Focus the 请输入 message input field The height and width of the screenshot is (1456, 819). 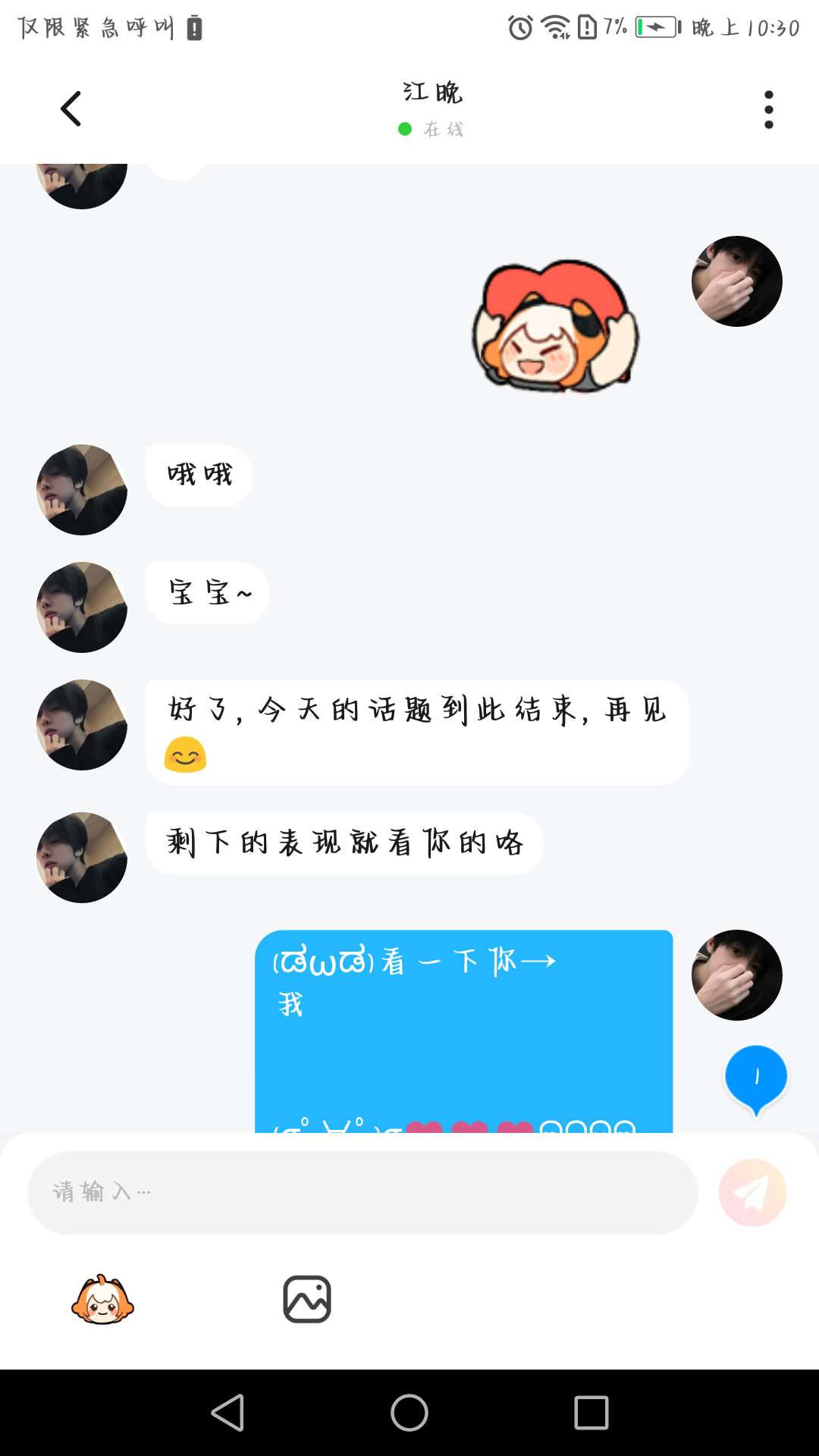[x=362, y=1193]
